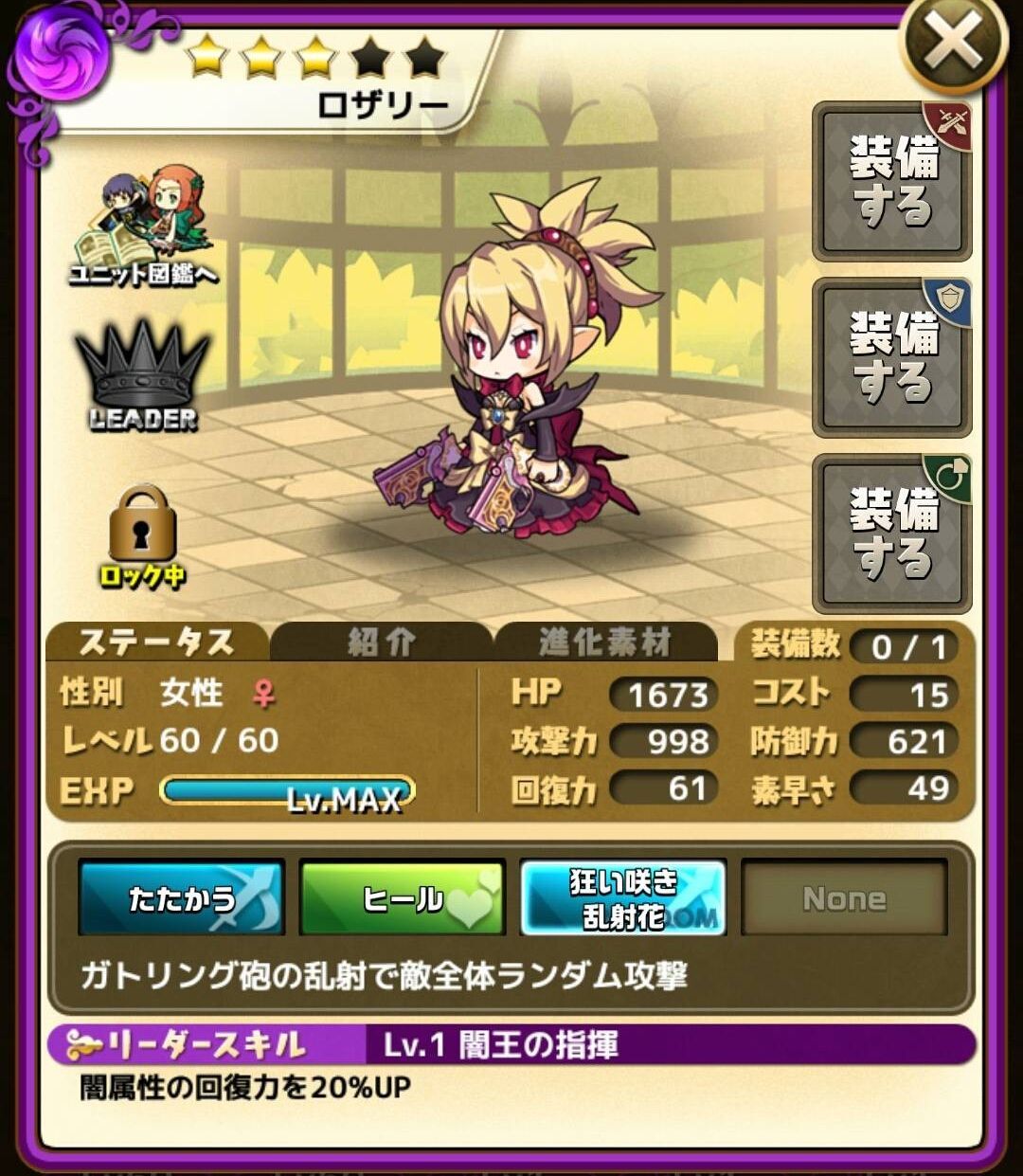Switch to the 紹介 tab
The height and width of the screenshot is (1176, 1023).
point(381,642)
